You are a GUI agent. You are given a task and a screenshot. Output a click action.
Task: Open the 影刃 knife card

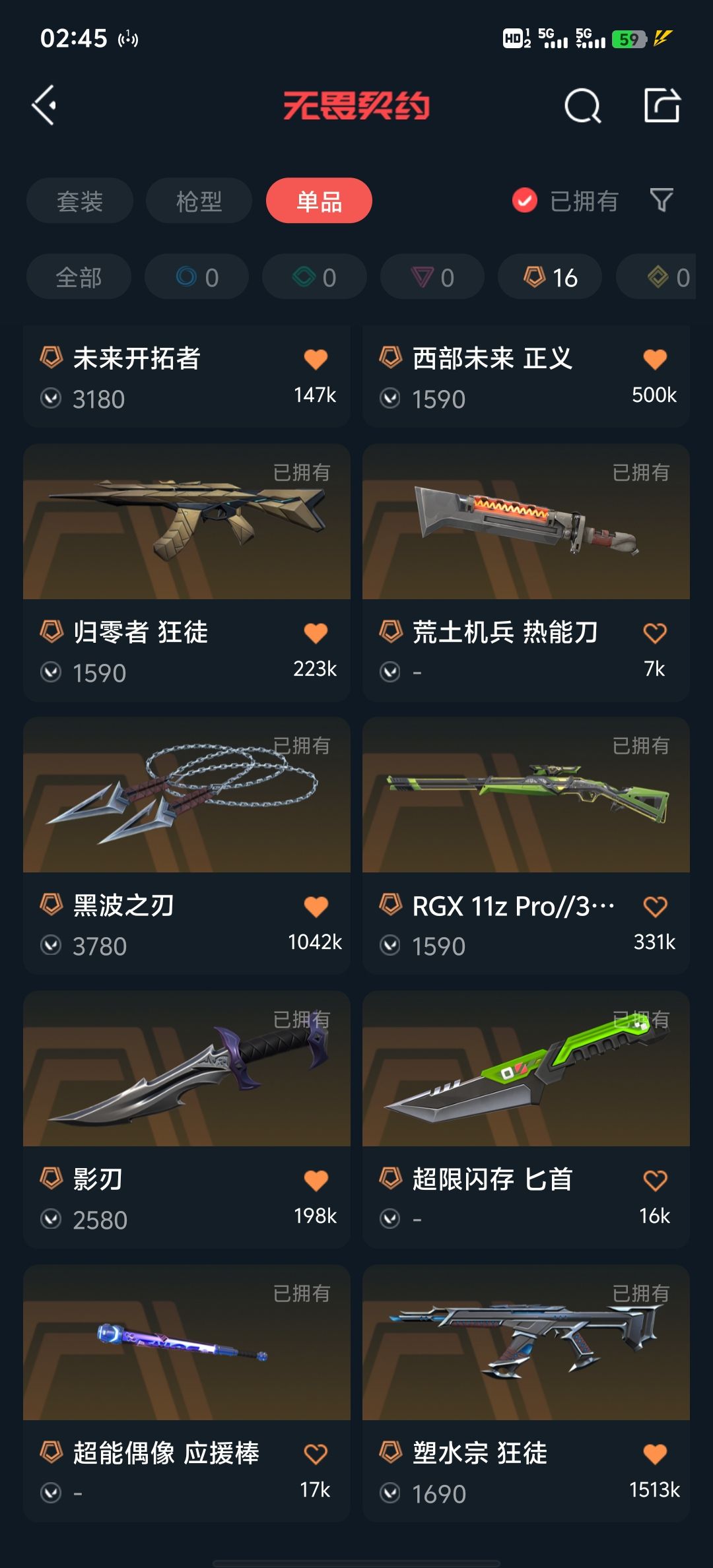coord(187,1119)
